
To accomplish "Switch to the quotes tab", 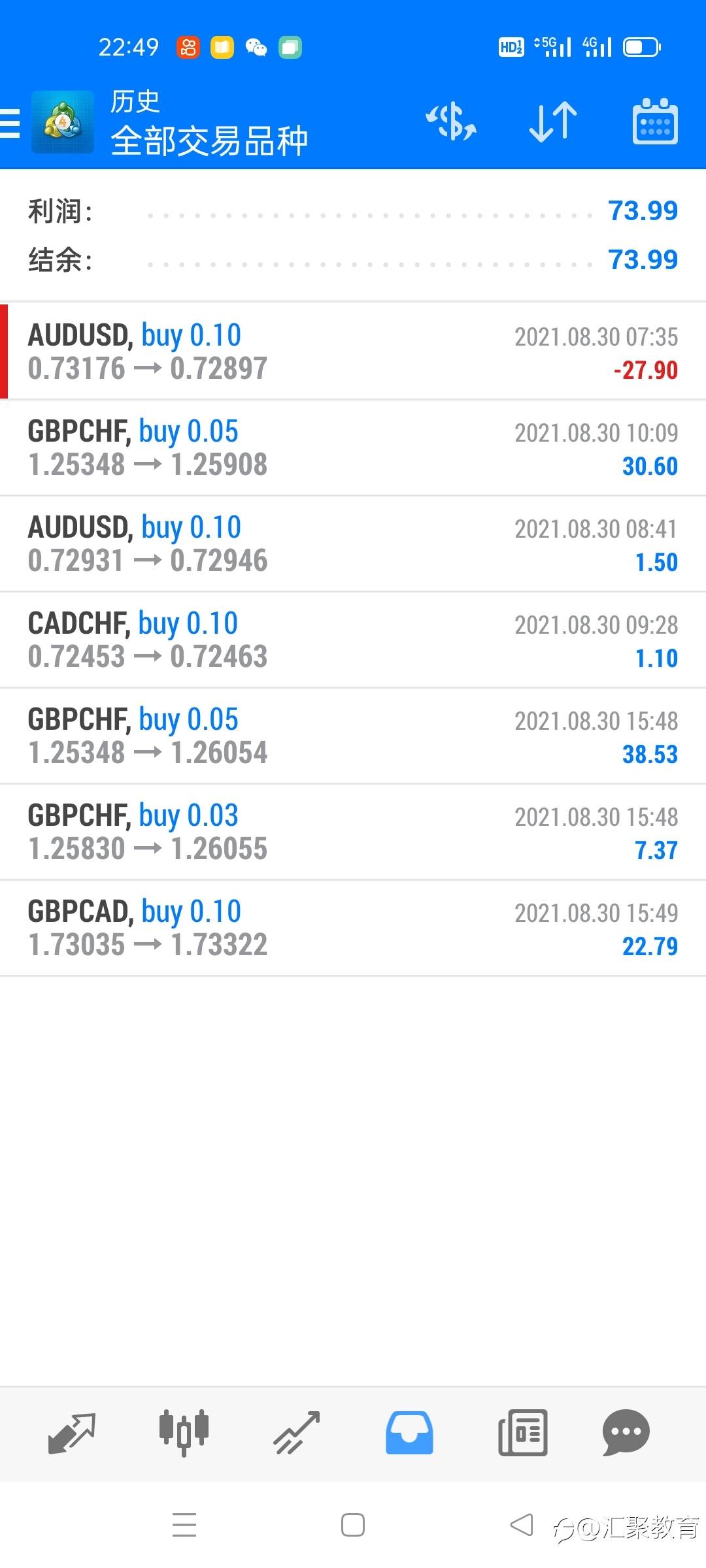I will click(x=72, y=1433).
